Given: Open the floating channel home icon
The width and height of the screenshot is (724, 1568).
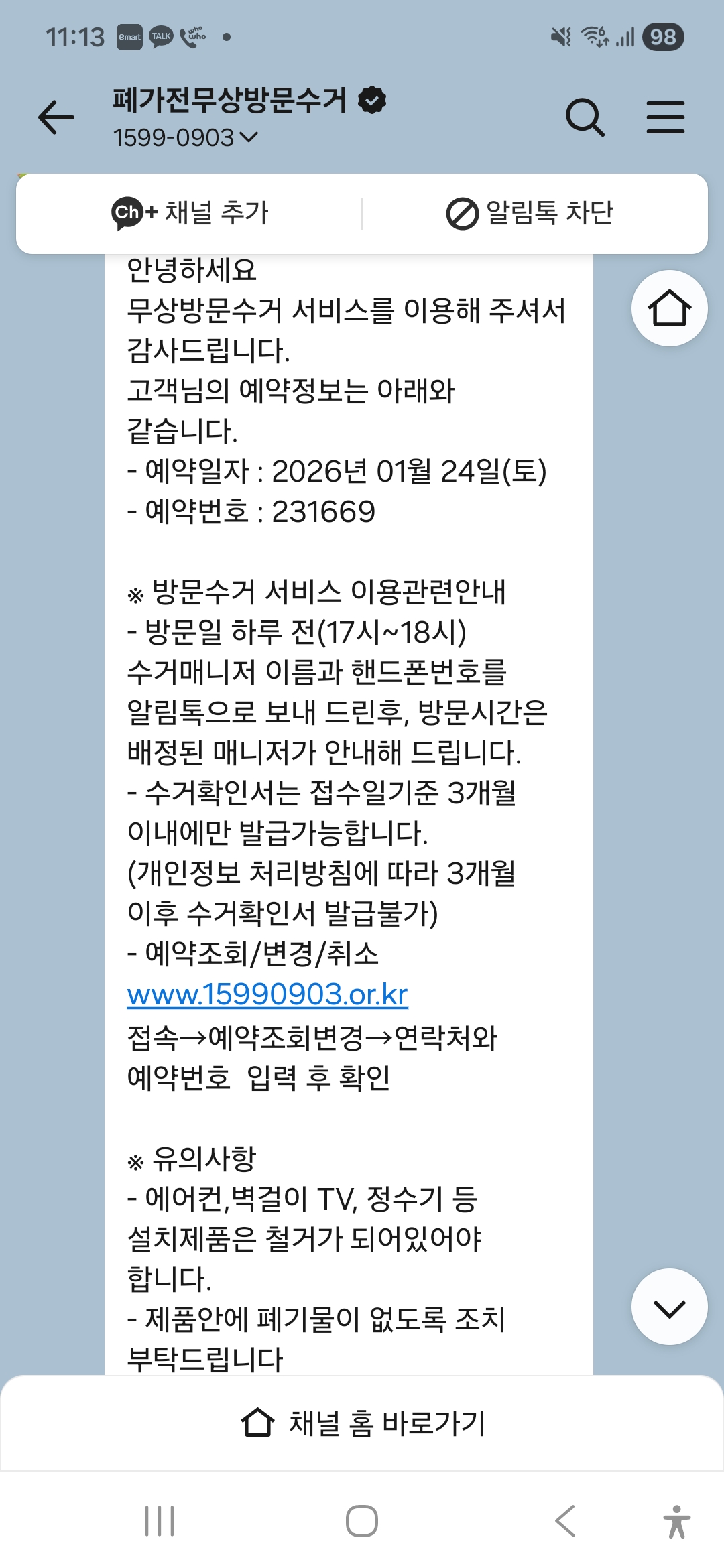Looking at the screenshot, I should coord(669,308).
